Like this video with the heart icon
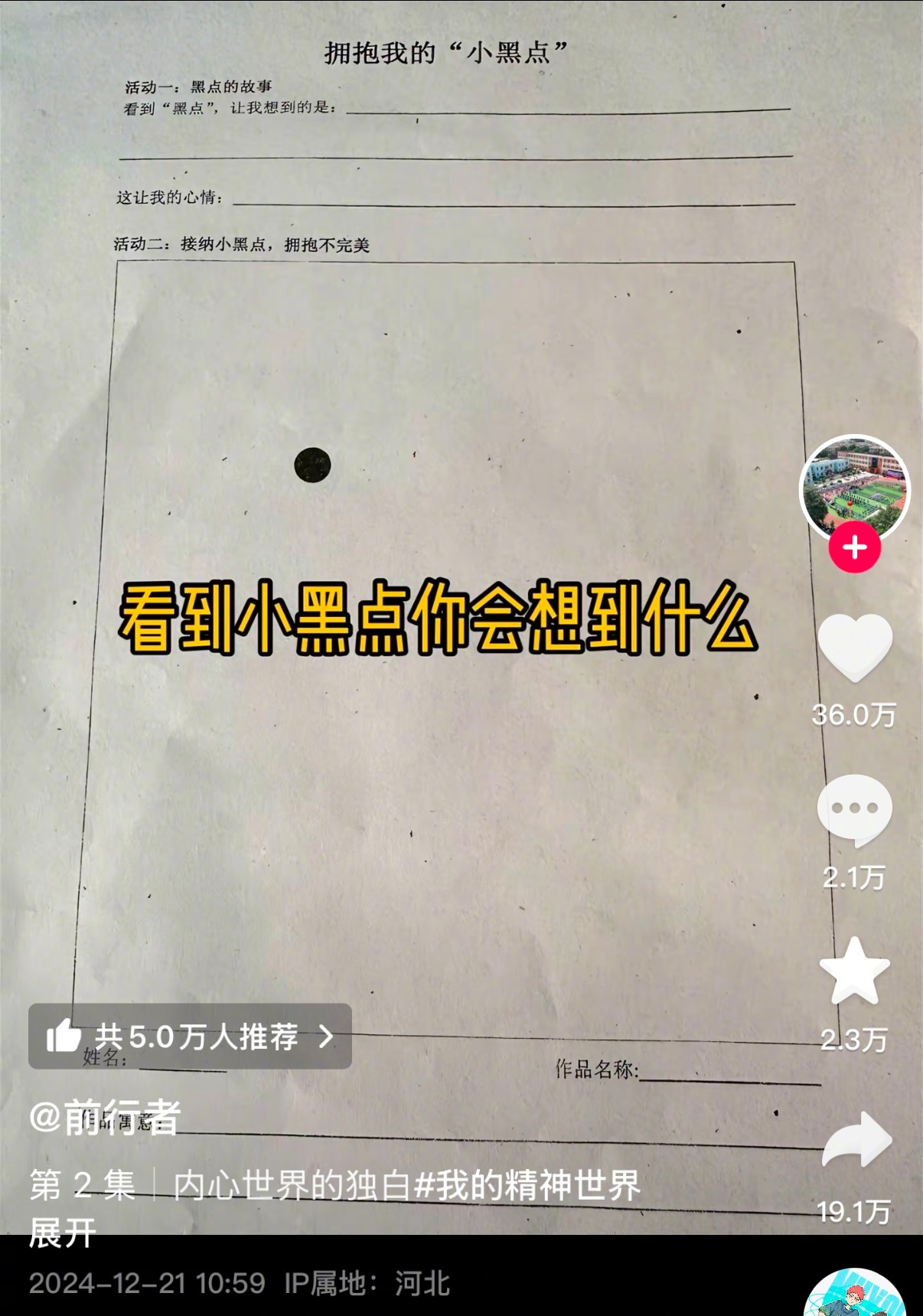 [x=854, y=648]
